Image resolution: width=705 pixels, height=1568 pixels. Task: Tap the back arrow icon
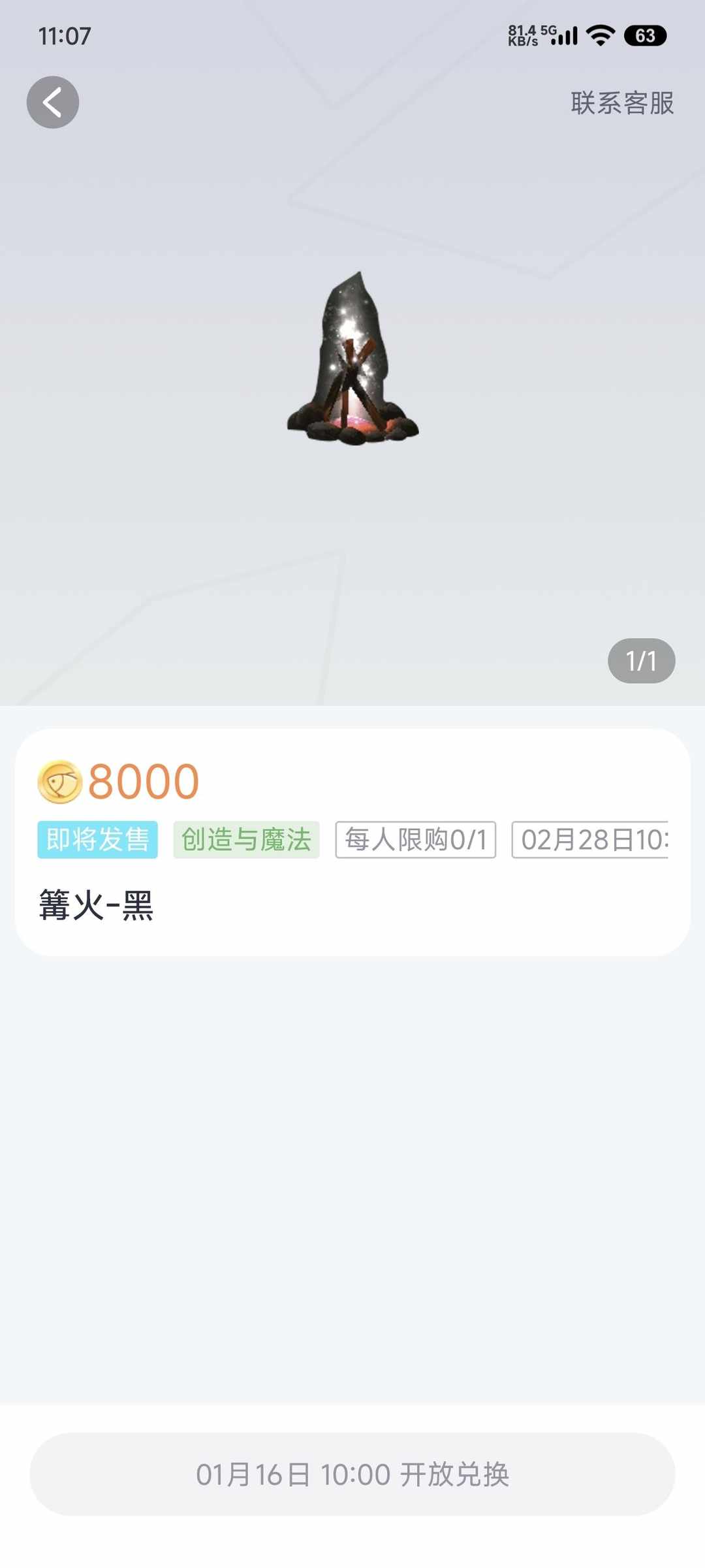point(52,101)
